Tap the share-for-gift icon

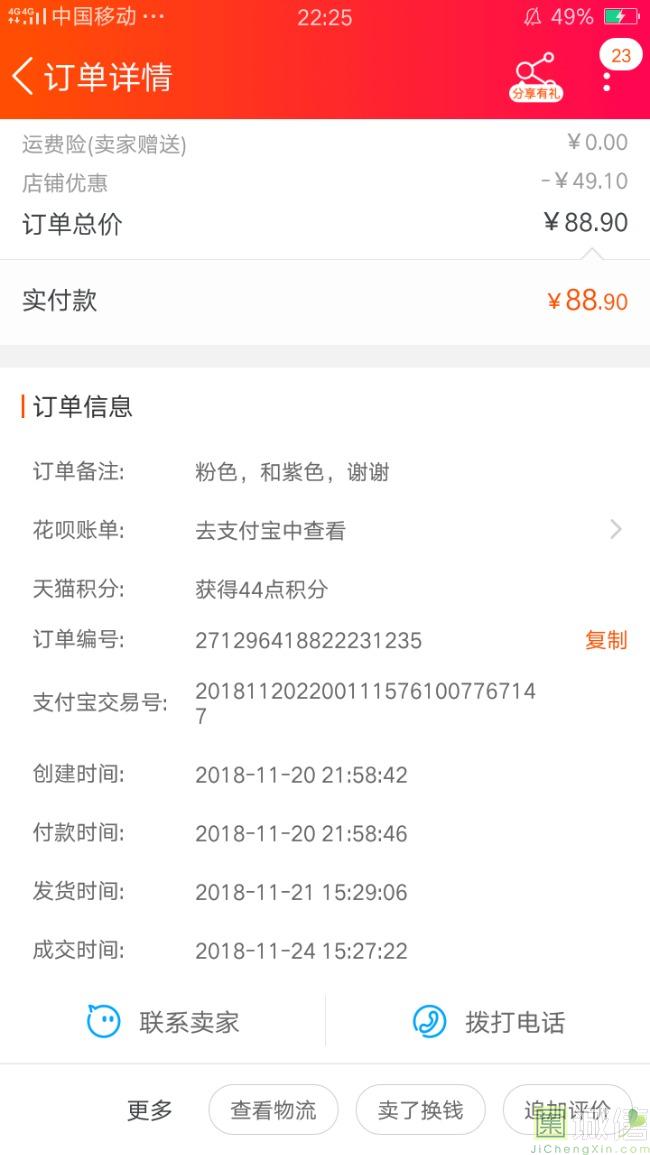536,76
